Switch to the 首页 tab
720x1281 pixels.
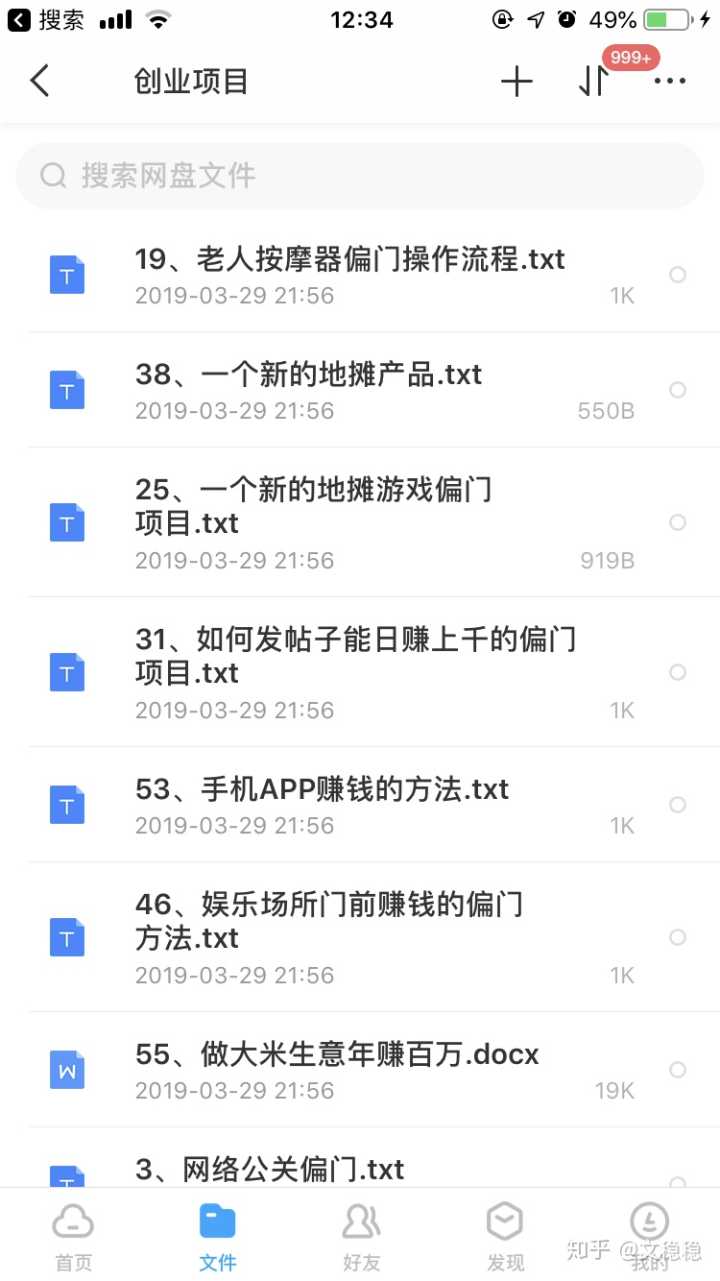[x=73, y=1236]
